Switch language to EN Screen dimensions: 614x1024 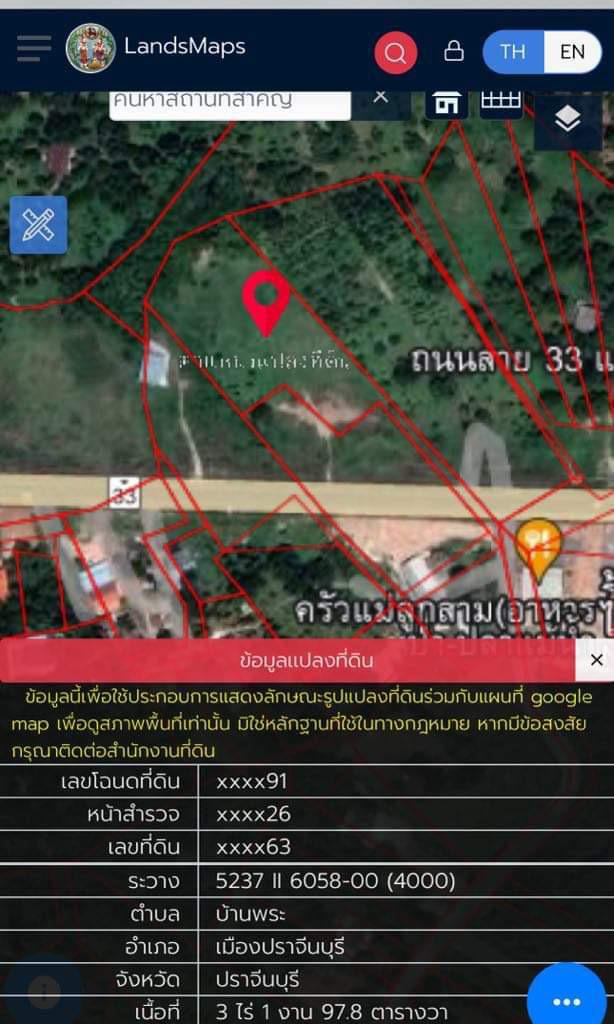[572, 52]
